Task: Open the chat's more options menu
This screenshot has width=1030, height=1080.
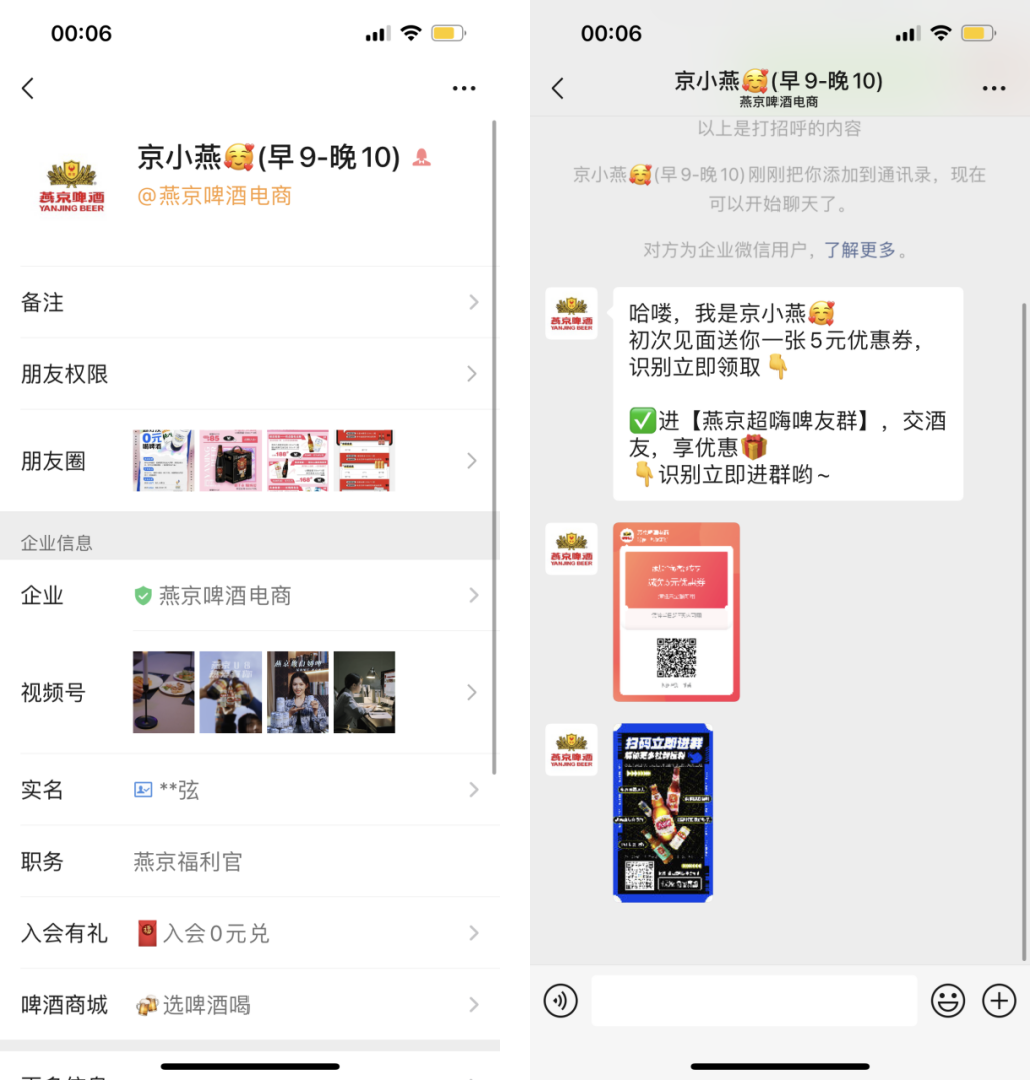Action: click(994, 88)
